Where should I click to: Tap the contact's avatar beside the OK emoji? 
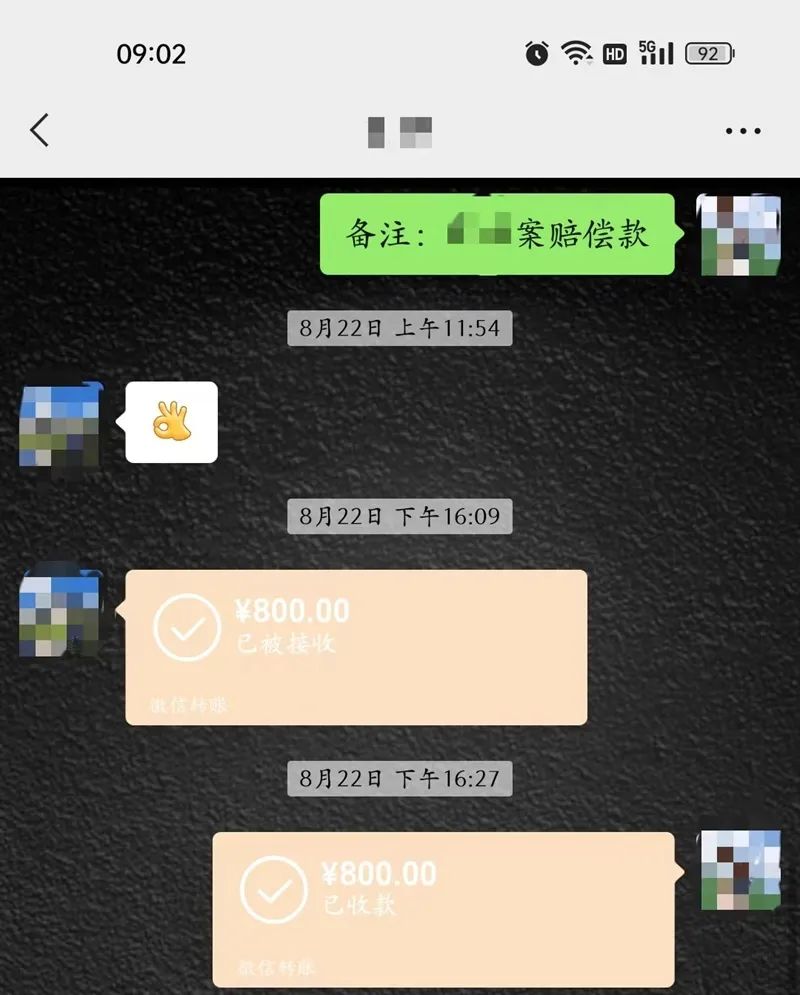(x=61, y=425)
